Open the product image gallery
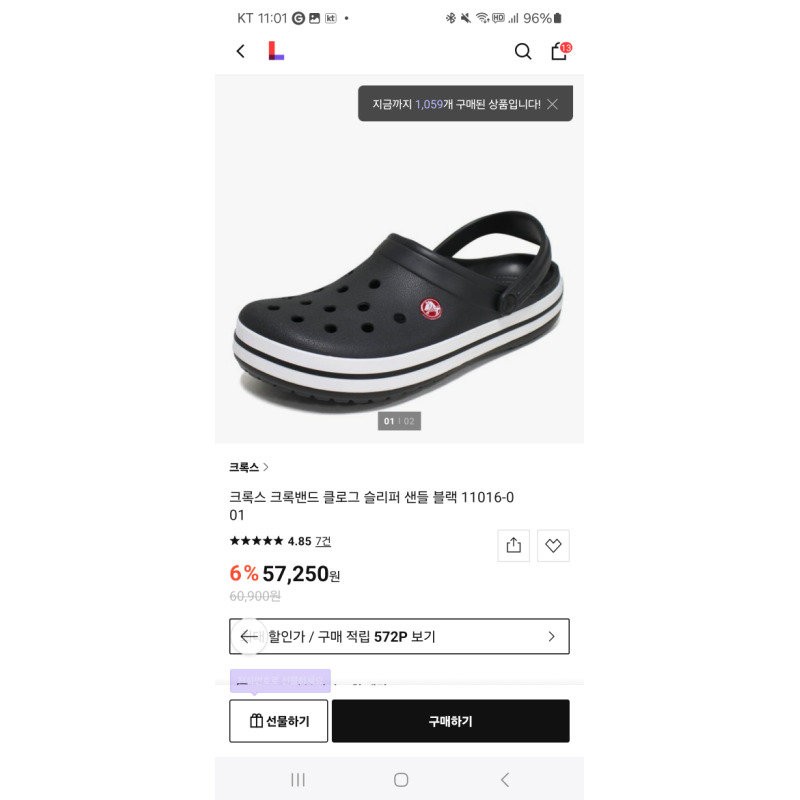800x800 pixels. pyautogui.click(x=399, y=259)
